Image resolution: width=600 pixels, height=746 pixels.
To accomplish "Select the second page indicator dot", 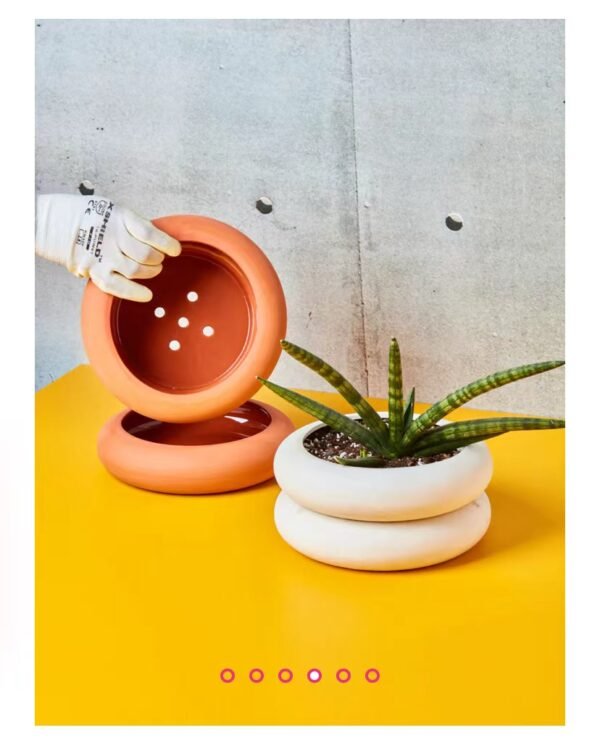I will click(256, 675).
